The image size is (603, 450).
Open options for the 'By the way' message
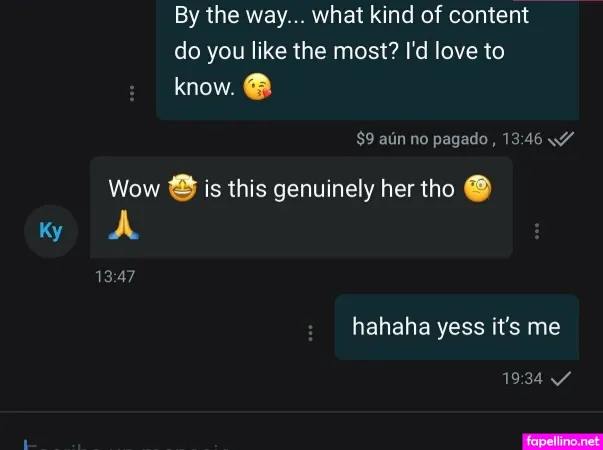[132, 93]
